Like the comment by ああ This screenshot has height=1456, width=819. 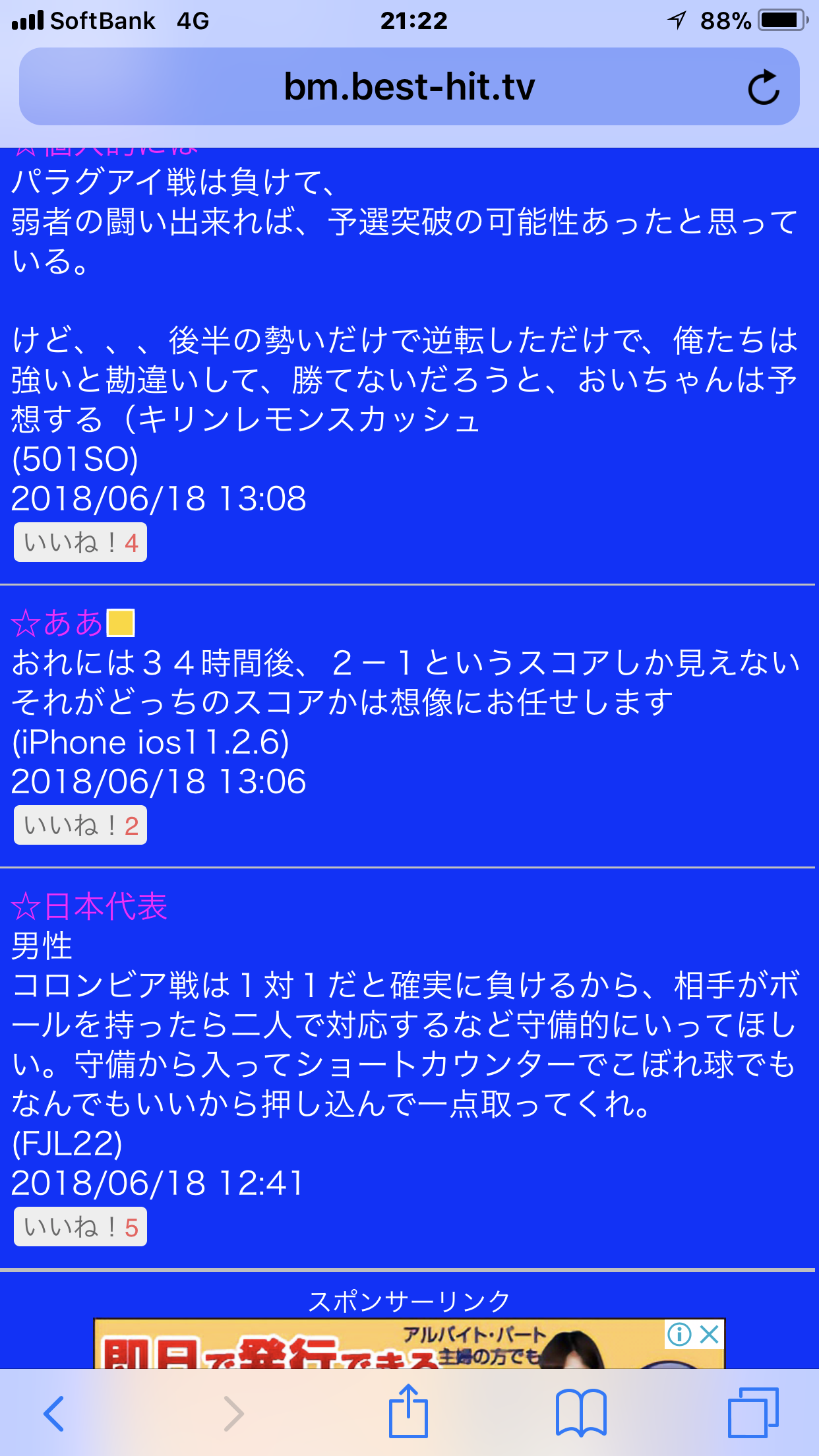[x=80, y=826]
